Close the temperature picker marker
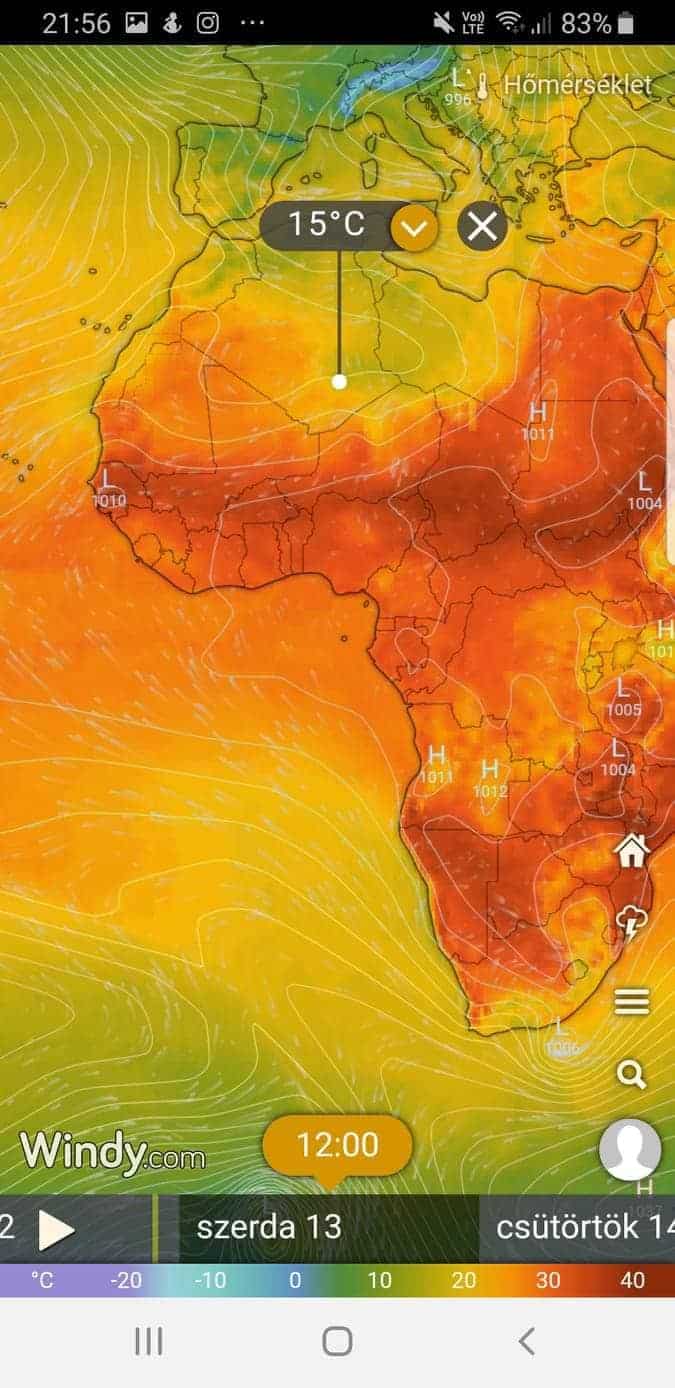This screenshot has width=675, height=1388. coord(482,228)
